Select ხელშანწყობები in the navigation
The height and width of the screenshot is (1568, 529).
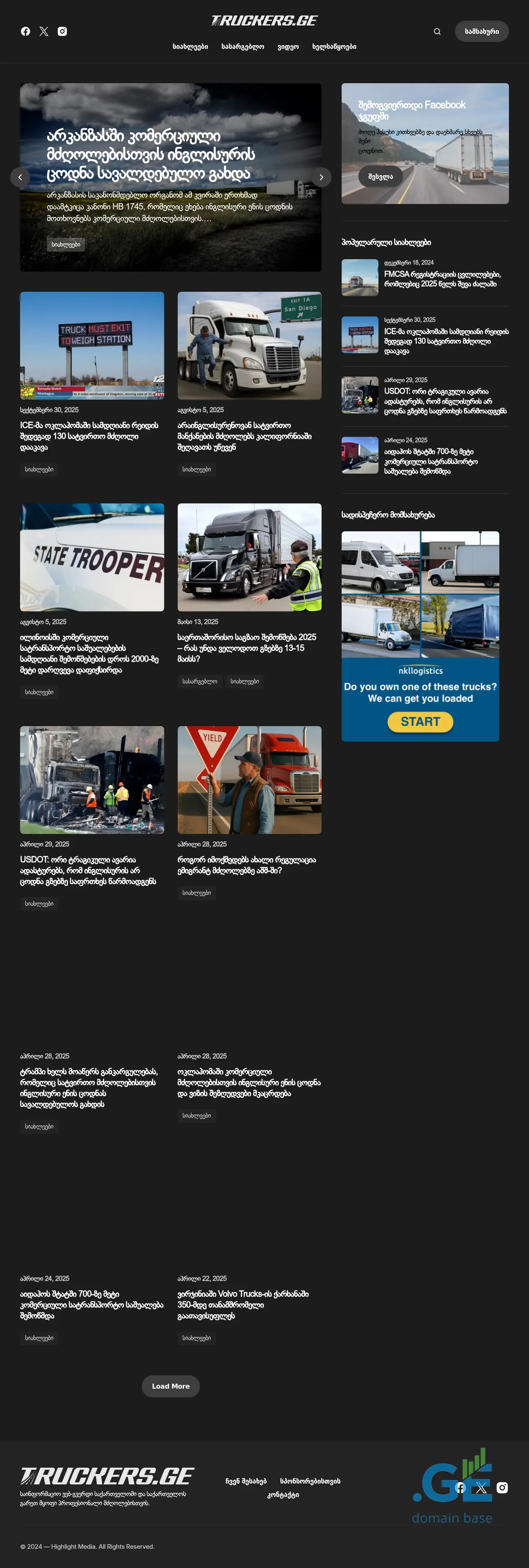pyautogui.click(x=334, y=47)
